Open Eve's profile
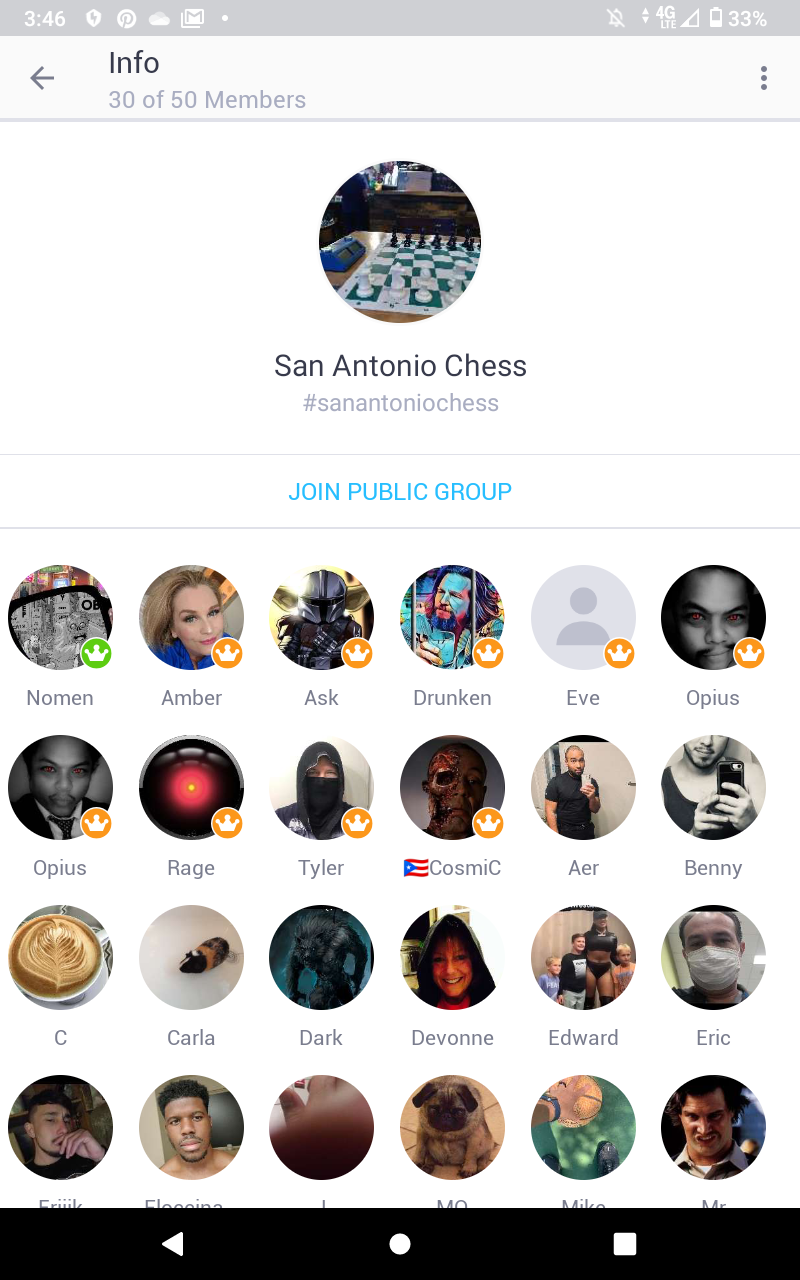The width and height of the screenshot is (800, 1280). click(583, 618)
